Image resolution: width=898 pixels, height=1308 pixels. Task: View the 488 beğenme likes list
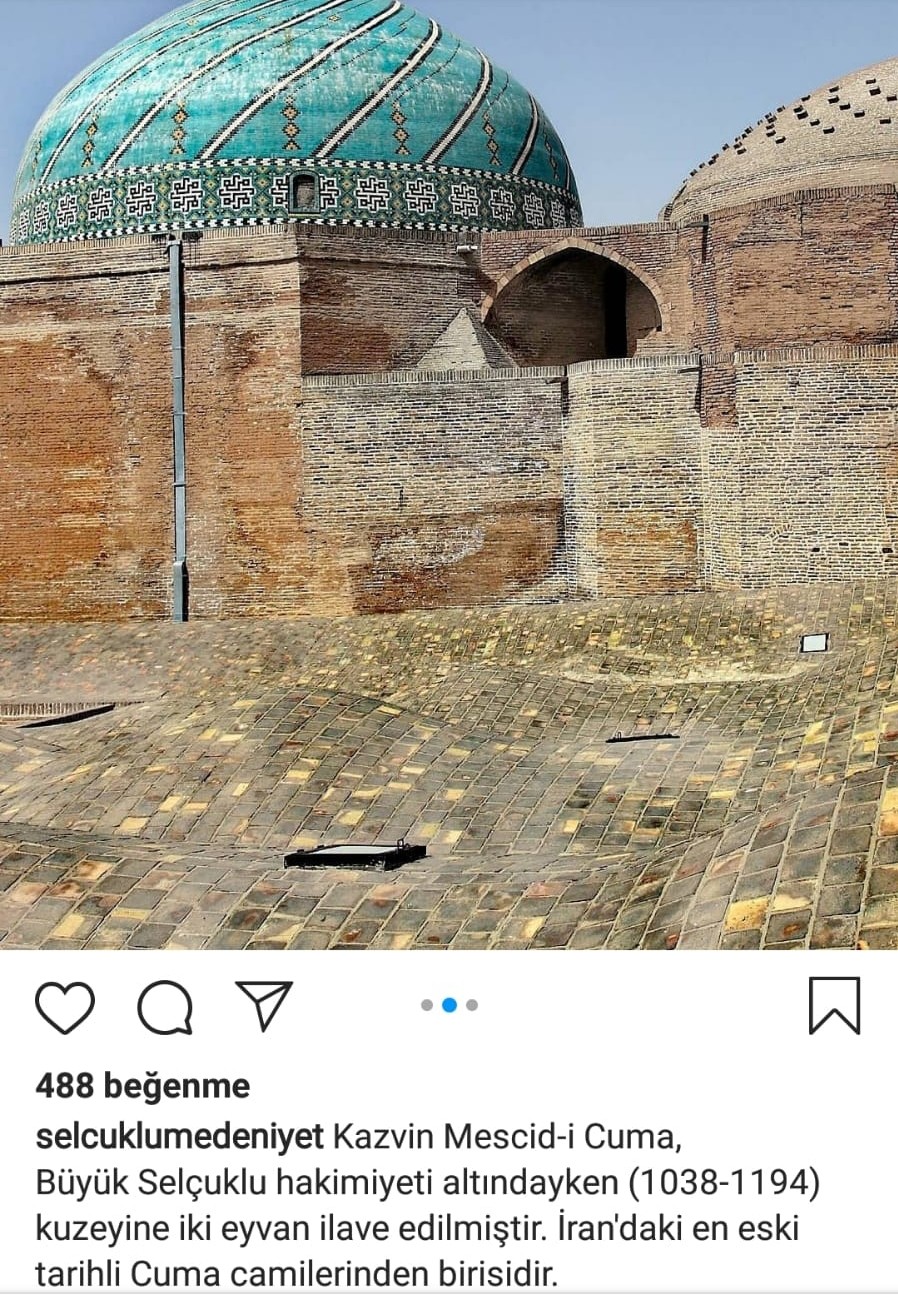(143, 1085)
